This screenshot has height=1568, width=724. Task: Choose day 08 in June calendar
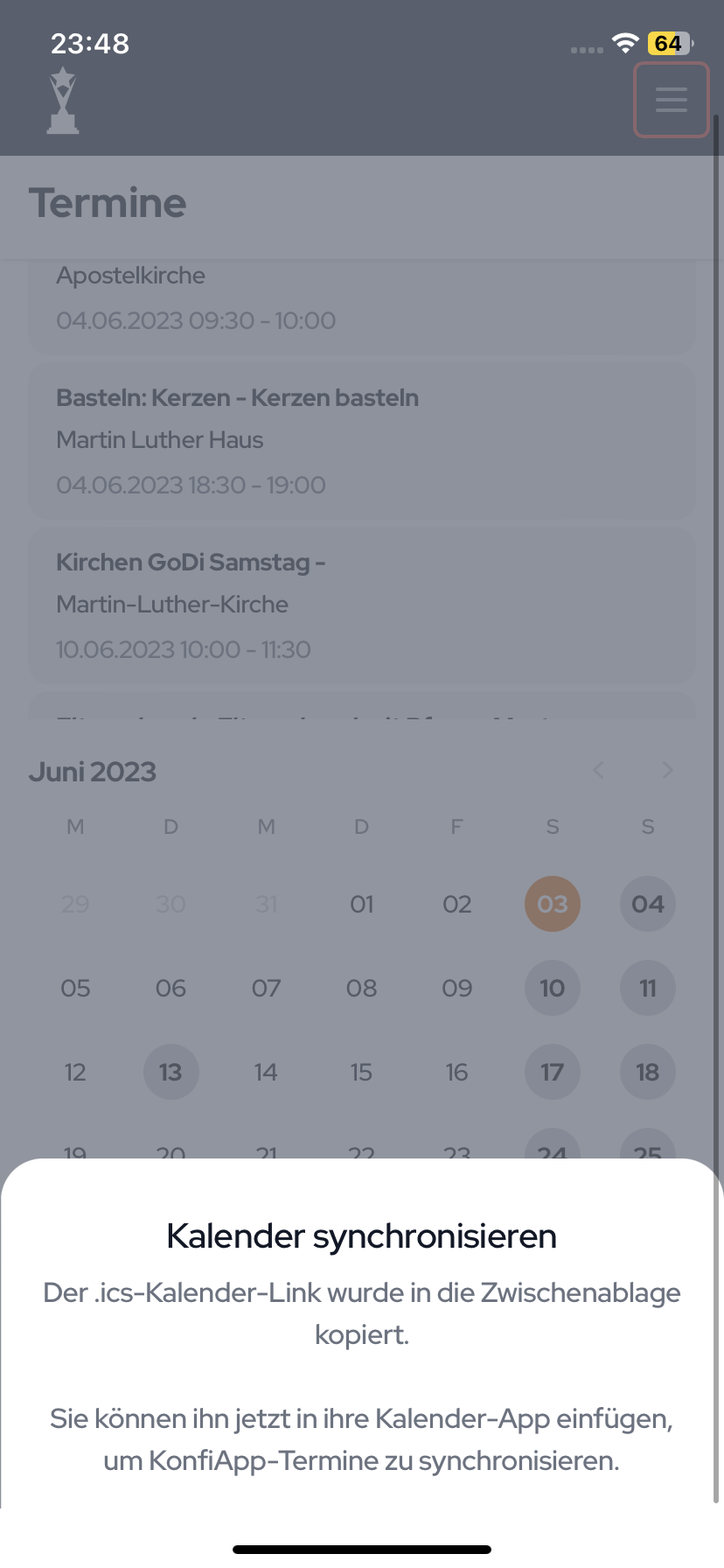[x=361, y=988]
